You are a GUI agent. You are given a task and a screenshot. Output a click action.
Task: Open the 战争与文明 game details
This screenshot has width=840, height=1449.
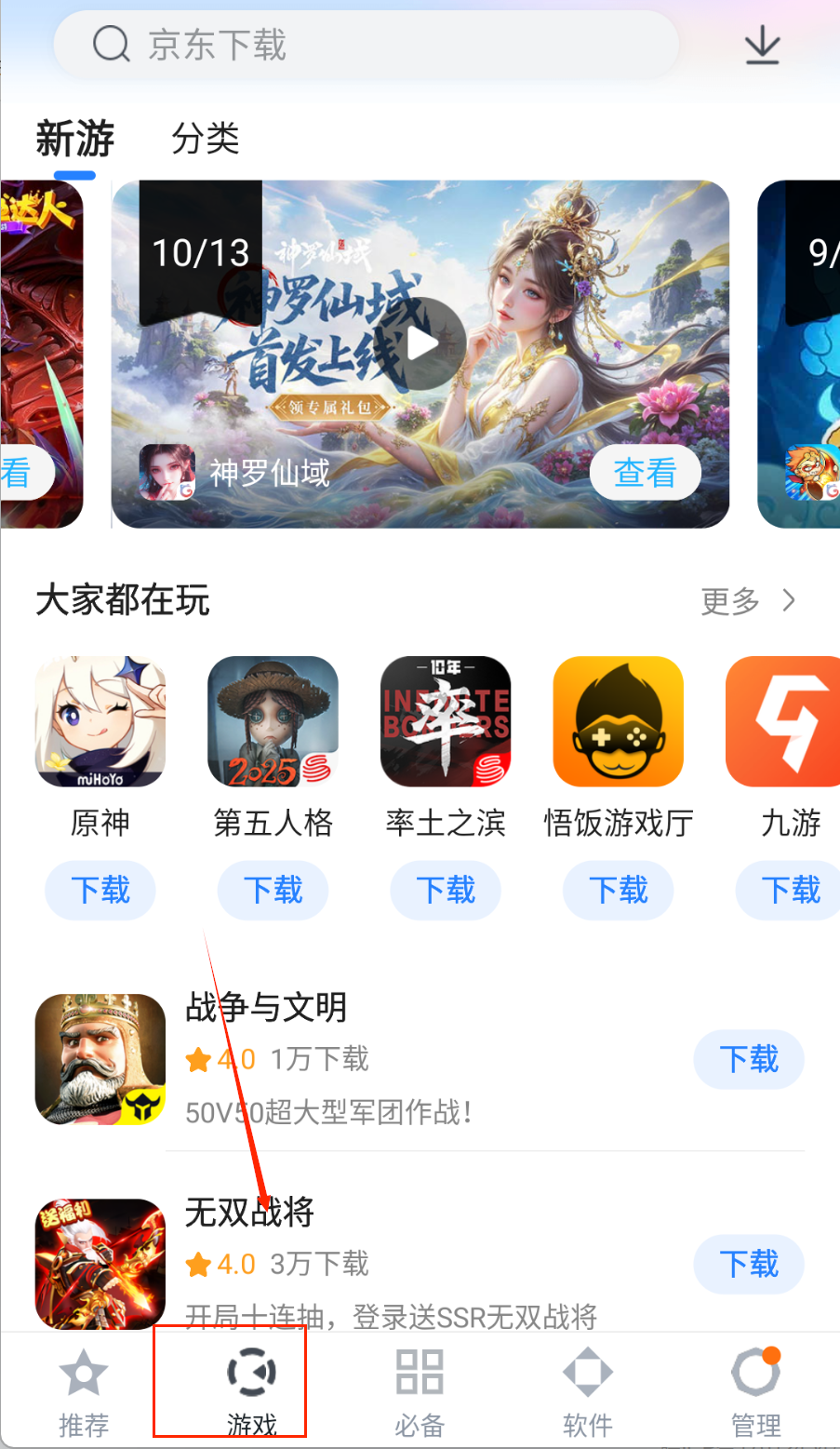click(x=266, y=1008)
